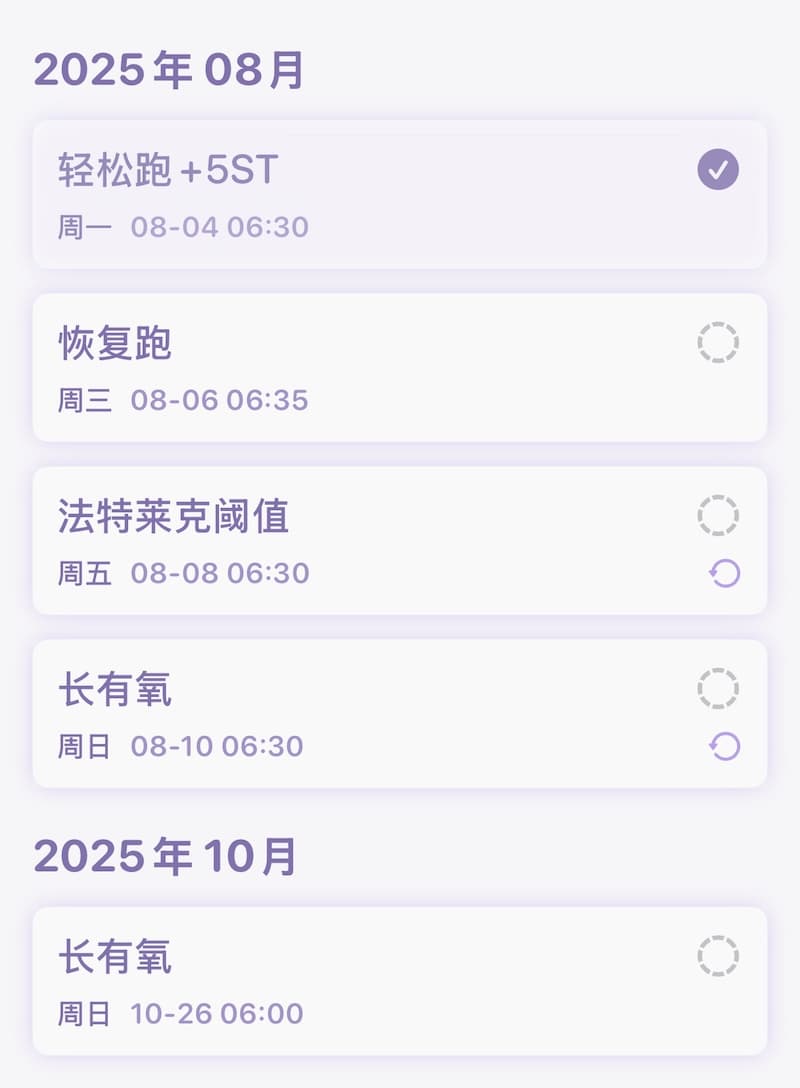Click the dashed circle on 恢复跑
The height and width of the screenshot is (1088, 800).
tap(718, 340)
